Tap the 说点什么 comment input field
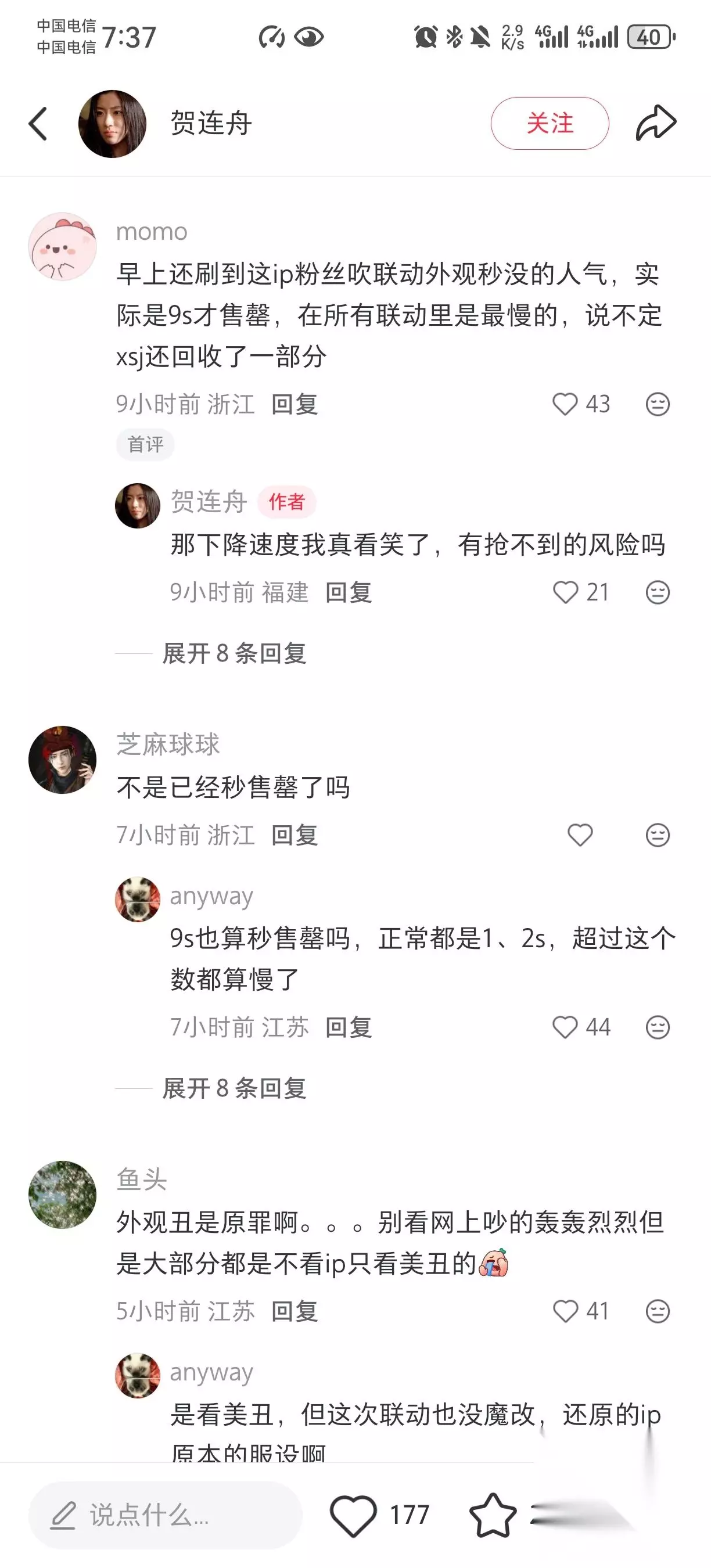Image resolution: width=711 pixels, height=1568 pixels. [166, 1515]
